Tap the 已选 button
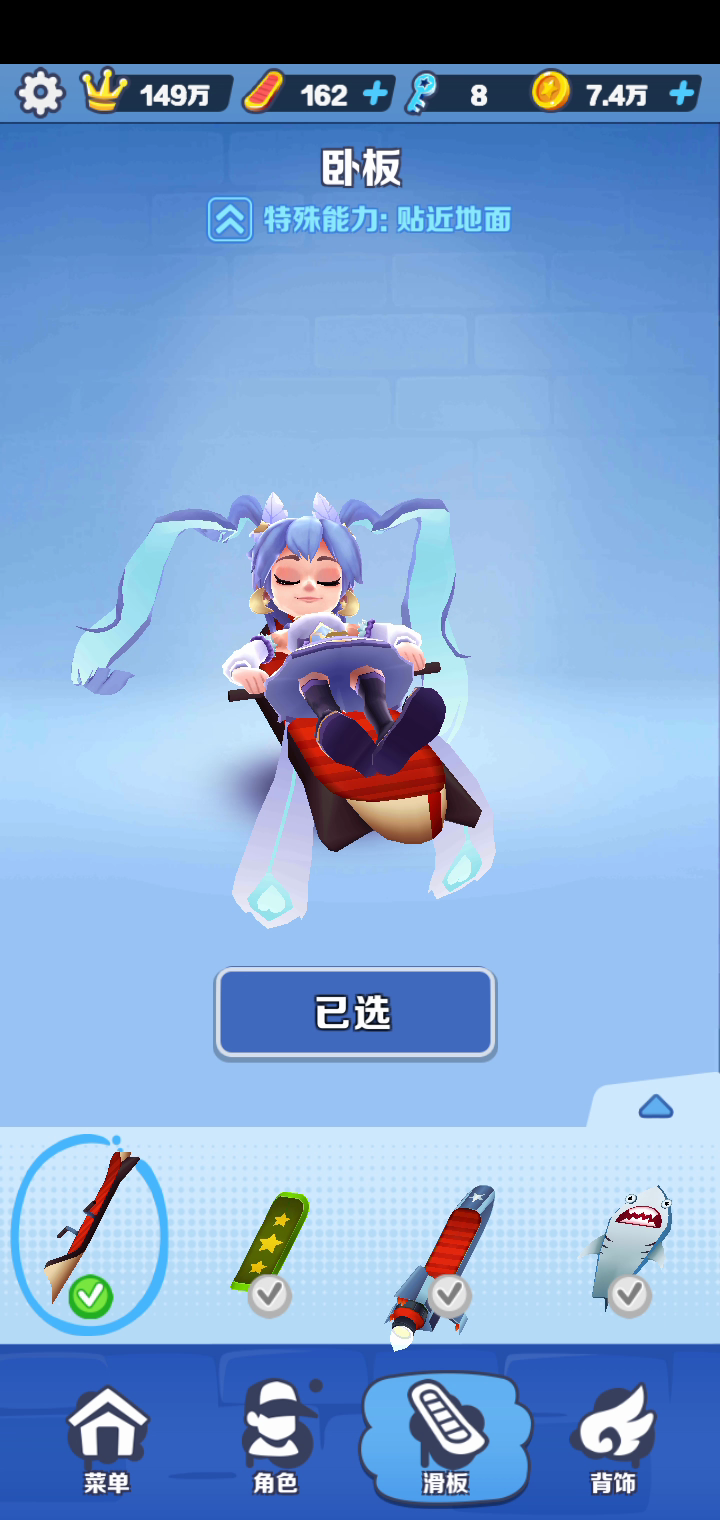The image size is (720, 1520). [355, 1013]
